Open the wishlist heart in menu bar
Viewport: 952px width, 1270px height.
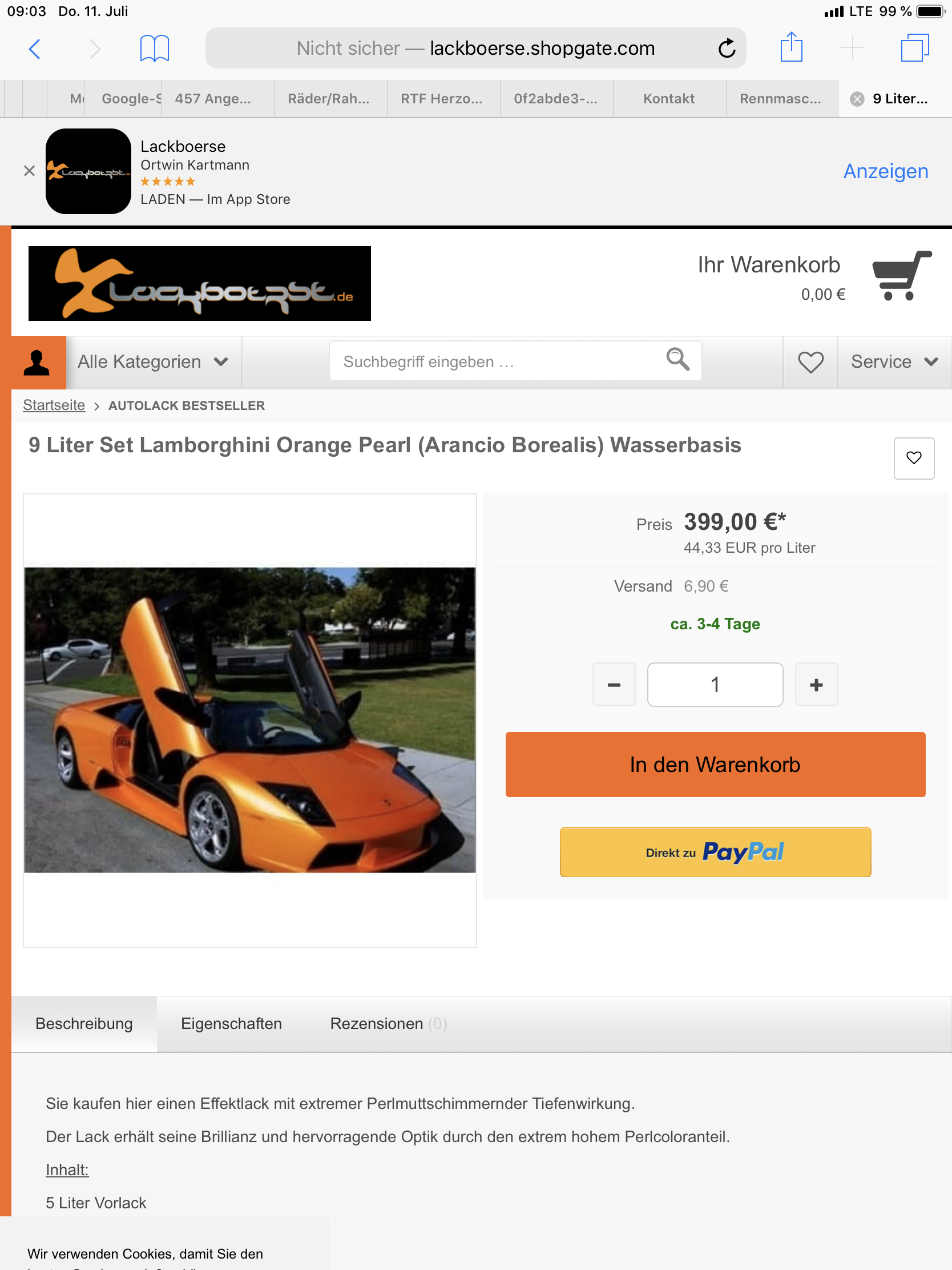point(810,362)
